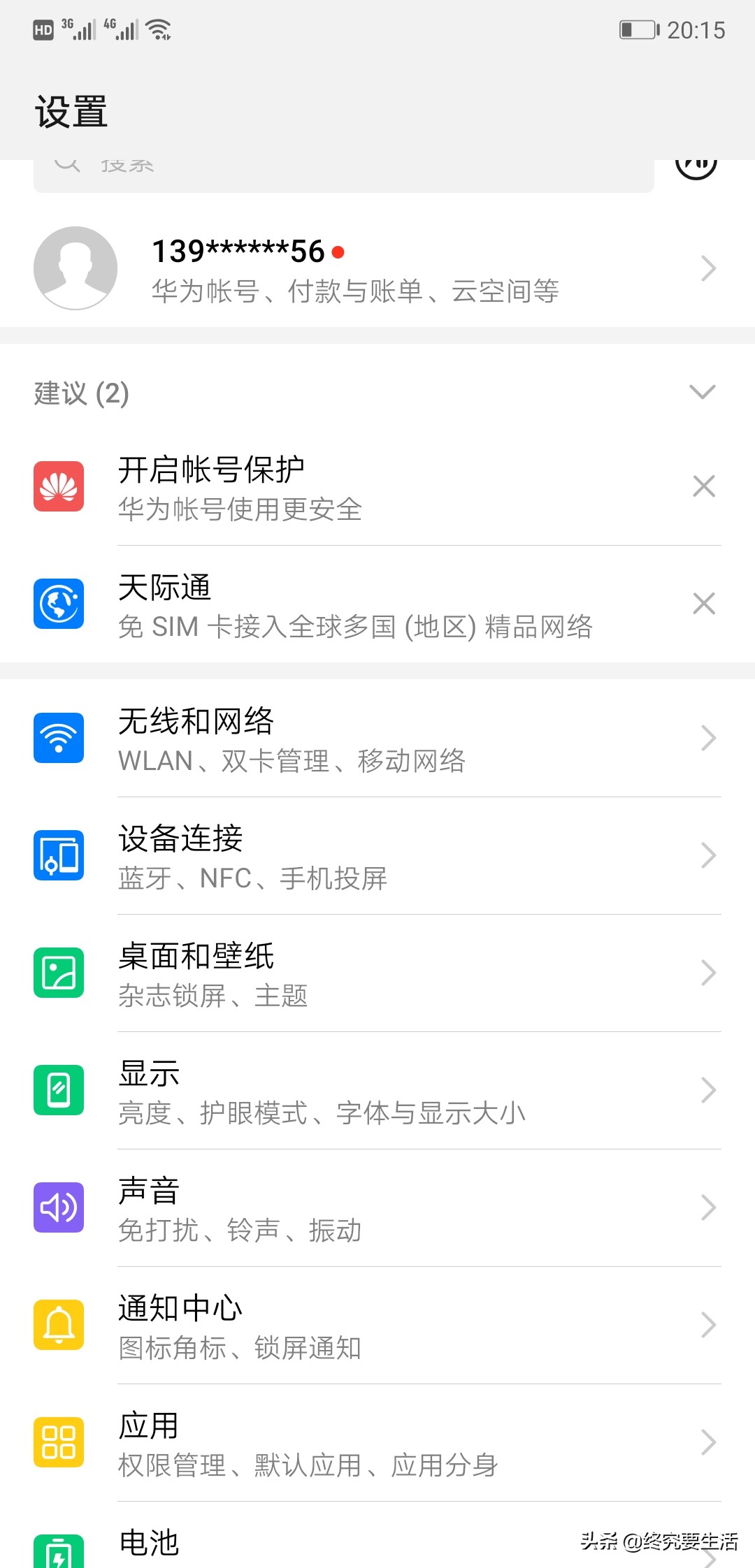Image resolution: width=755 pixels, height=1568 pixels.
Task: Collapse the 建议 (2) section
Action: (703, 393)
